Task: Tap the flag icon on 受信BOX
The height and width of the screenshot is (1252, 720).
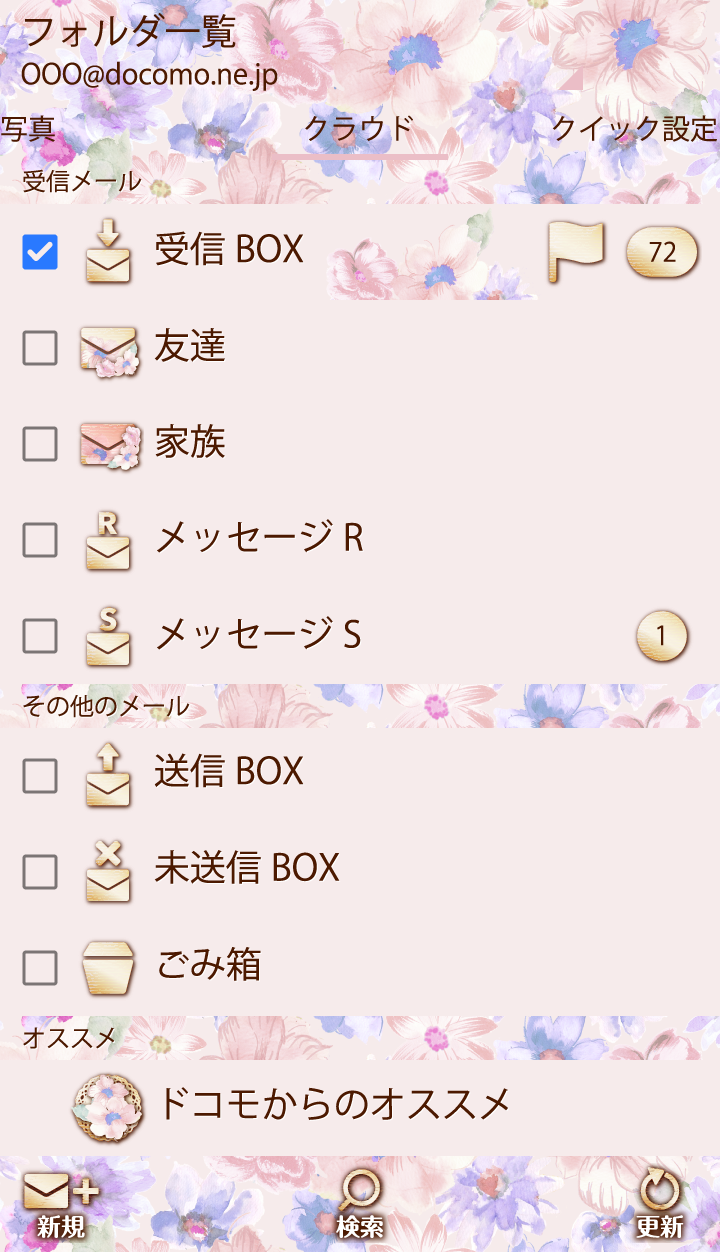Action: click(x=577, y=251)
